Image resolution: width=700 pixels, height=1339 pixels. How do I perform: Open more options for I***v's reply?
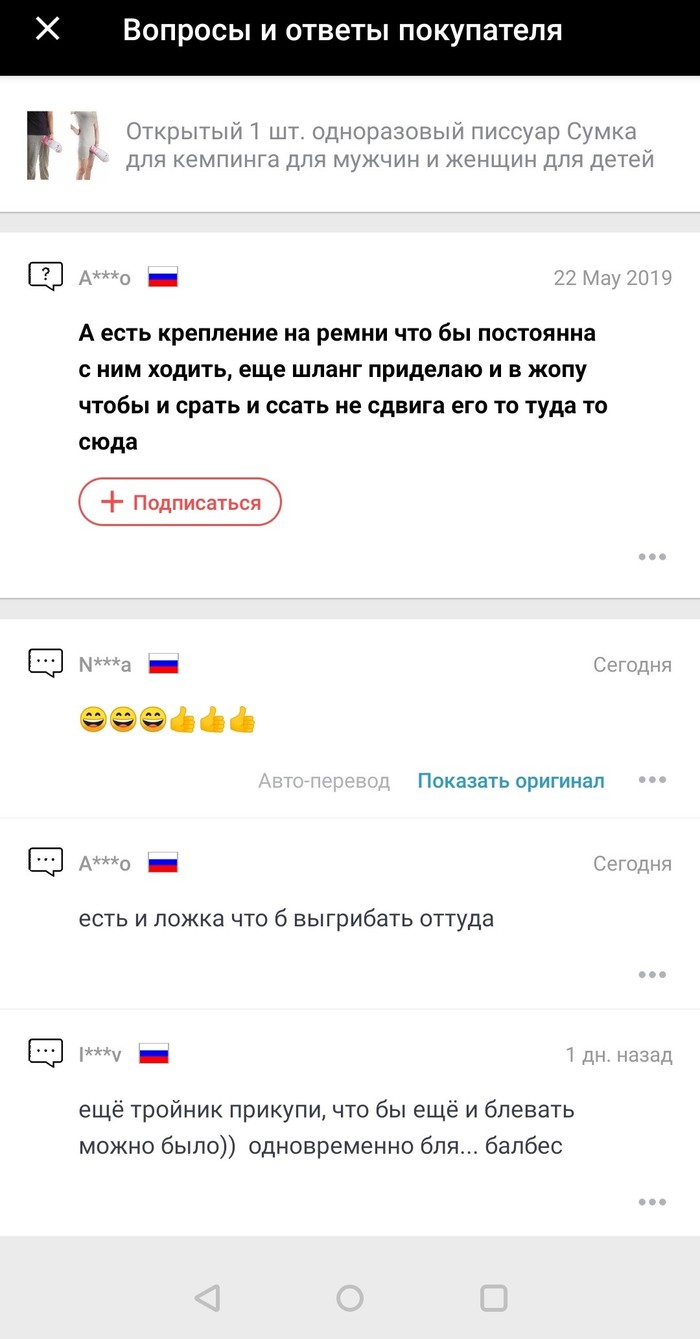652,1202
